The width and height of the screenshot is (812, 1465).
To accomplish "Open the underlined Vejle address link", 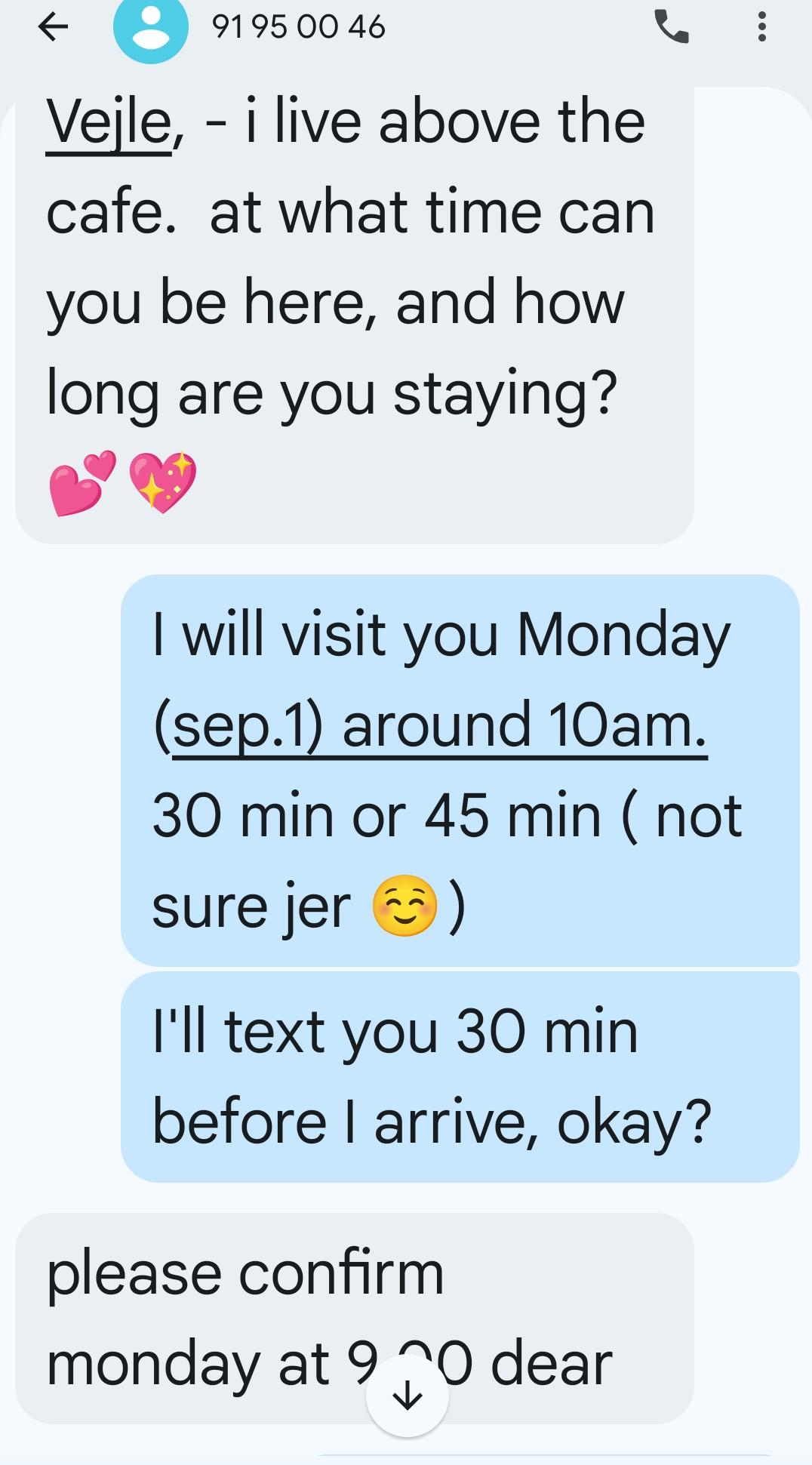I will coord(109,123).
